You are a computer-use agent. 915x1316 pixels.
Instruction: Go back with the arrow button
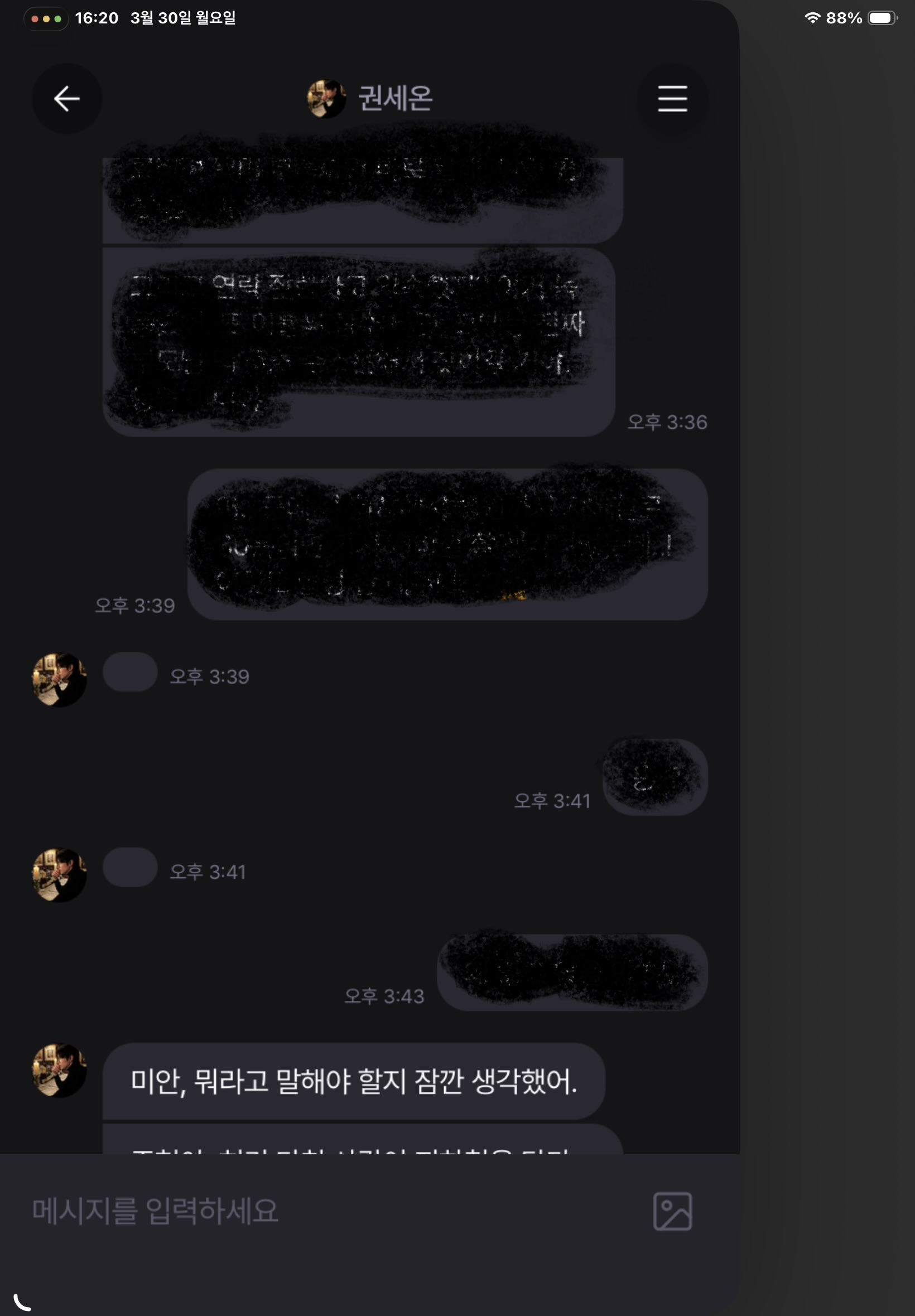tap(66, 99)
